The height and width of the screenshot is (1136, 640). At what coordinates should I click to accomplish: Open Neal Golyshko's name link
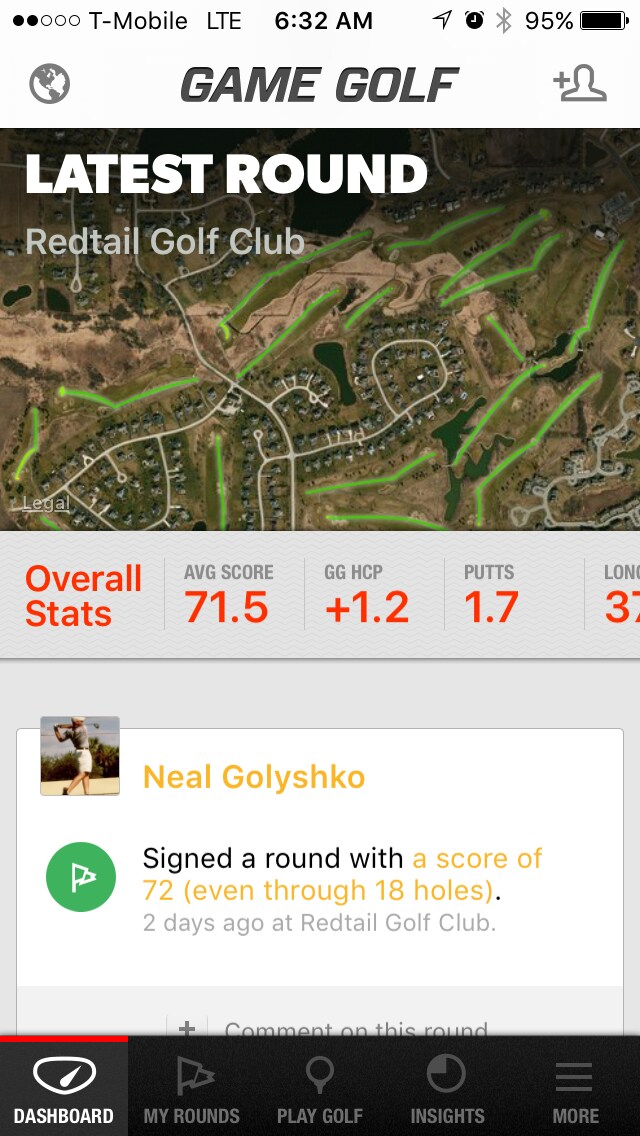[254, 777]
